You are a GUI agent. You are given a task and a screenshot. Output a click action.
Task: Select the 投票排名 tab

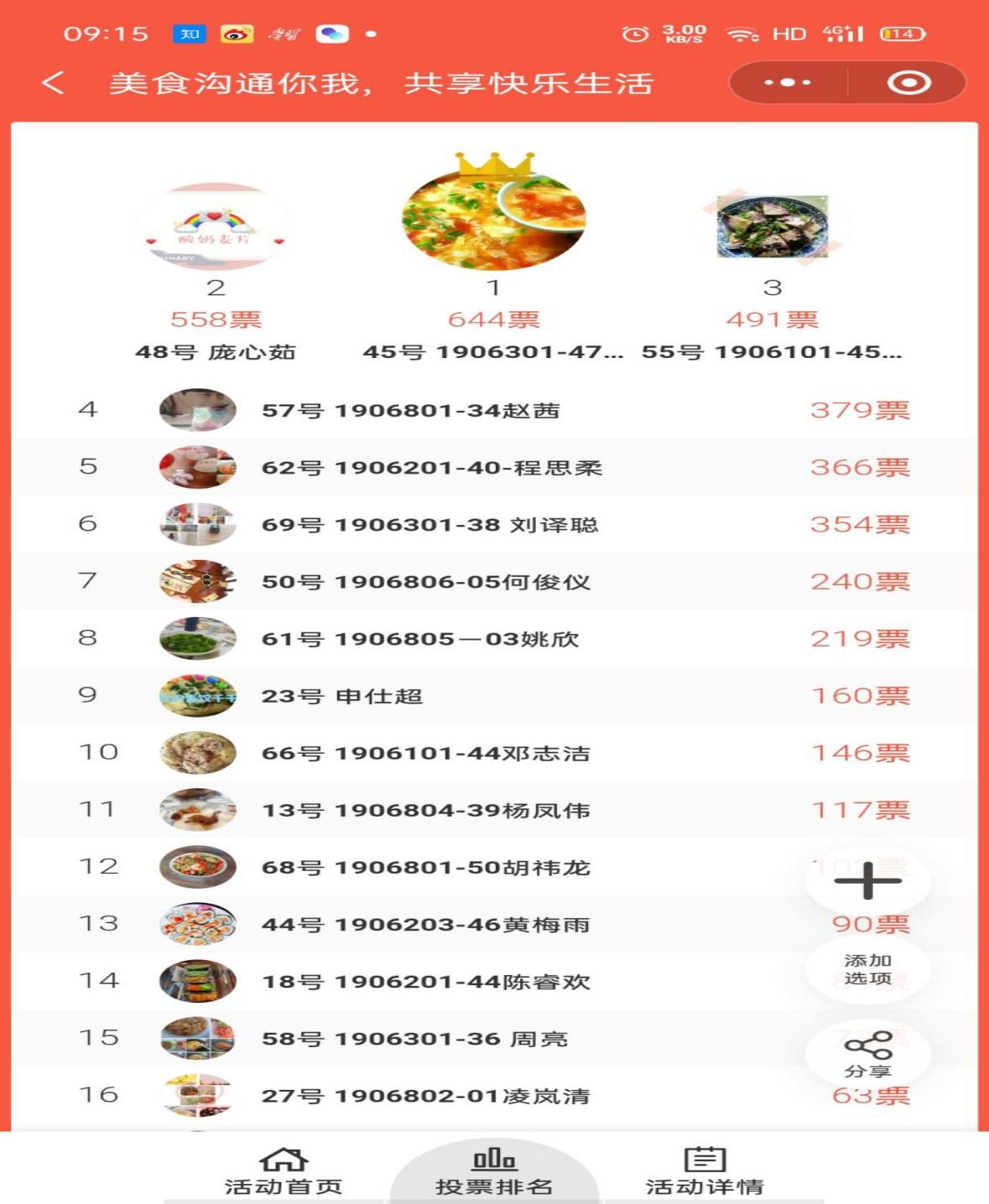494,1185
